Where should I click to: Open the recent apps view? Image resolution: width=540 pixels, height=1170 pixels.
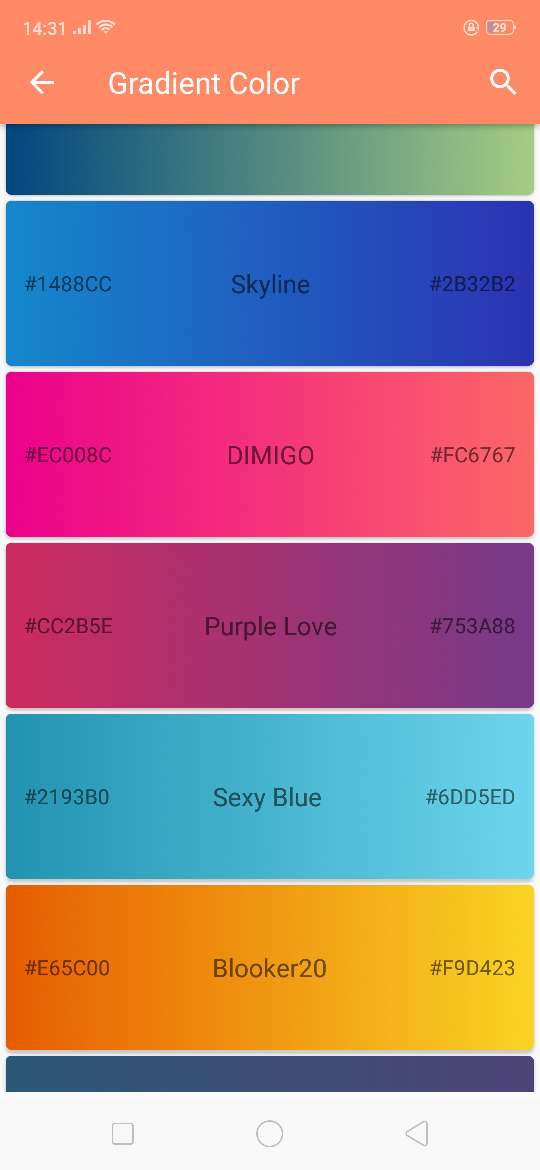123,1134
